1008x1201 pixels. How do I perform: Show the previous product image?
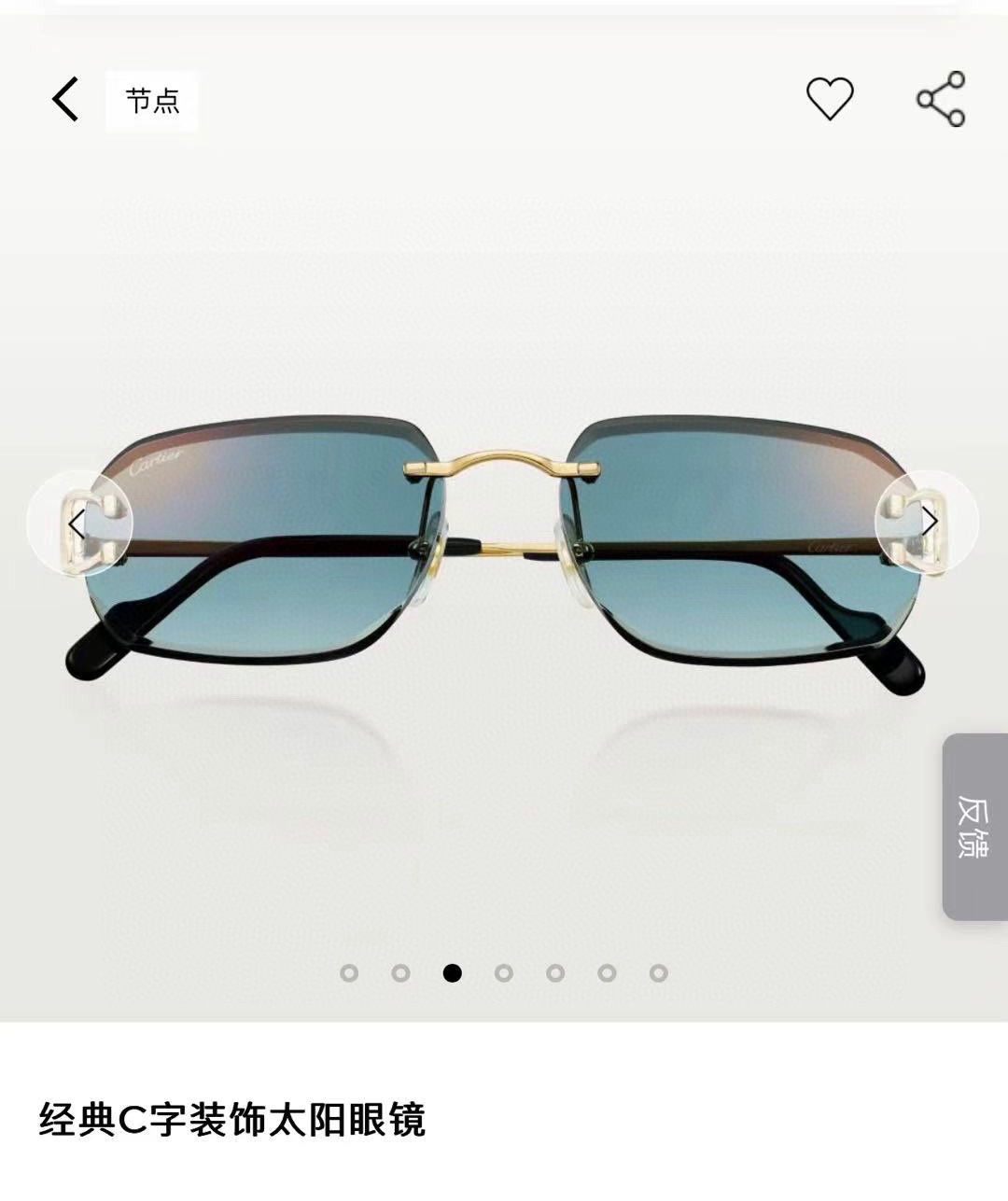[x=78, y=522]
